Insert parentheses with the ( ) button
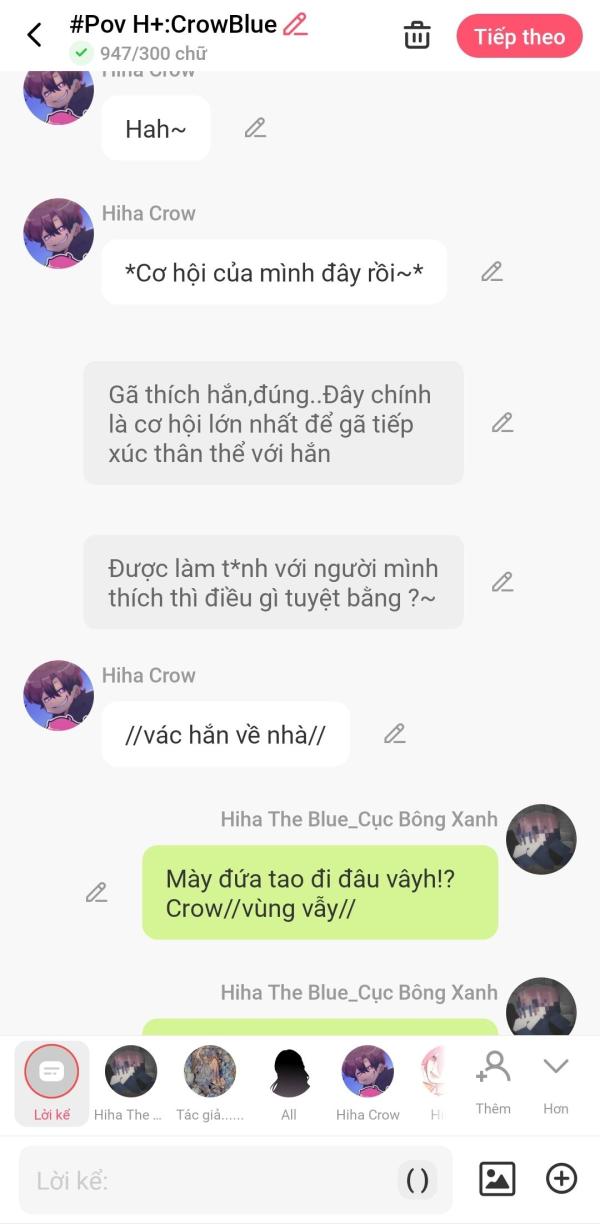Screen dimensions: 600x1224 tap(418, 1180)
